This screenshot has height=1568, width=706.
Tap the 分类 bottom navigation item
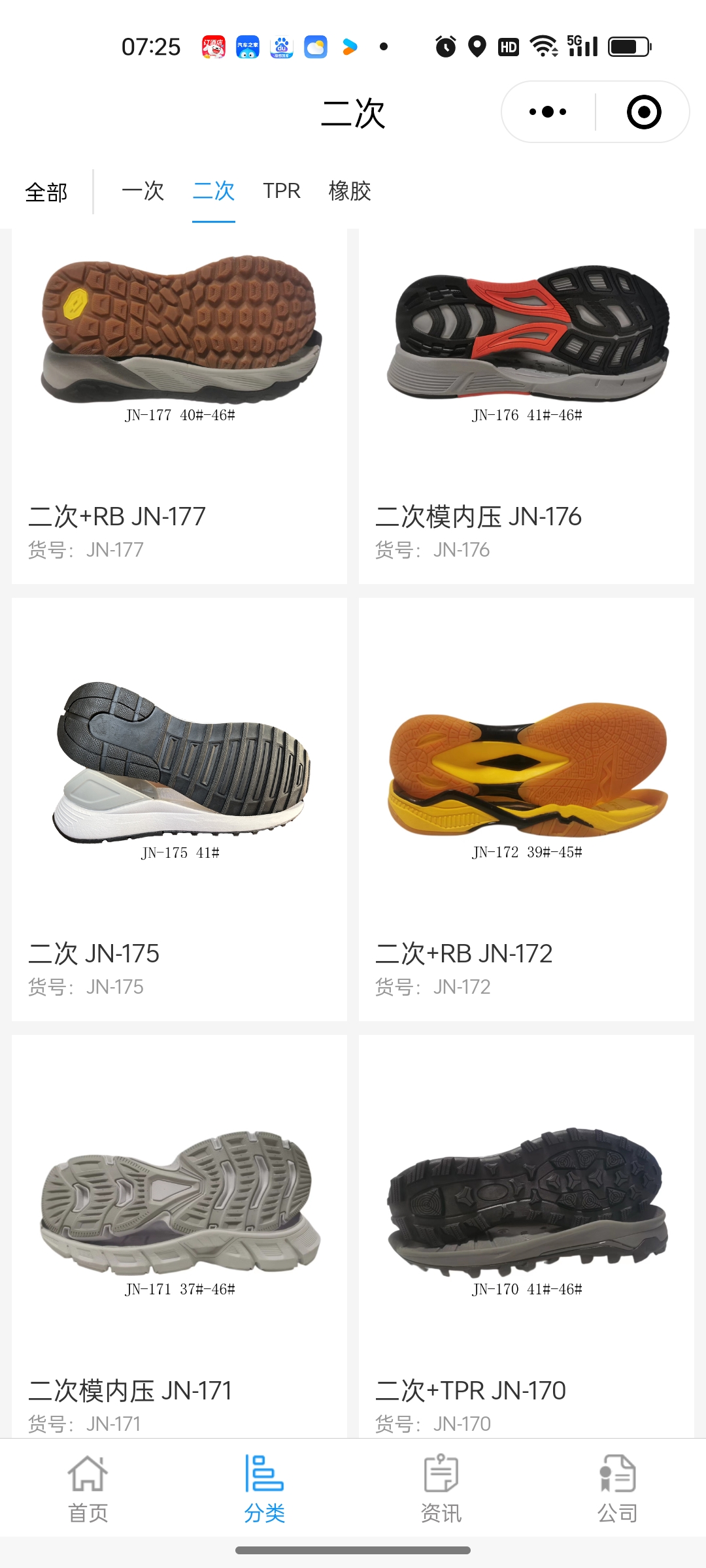pos(265,1488)
